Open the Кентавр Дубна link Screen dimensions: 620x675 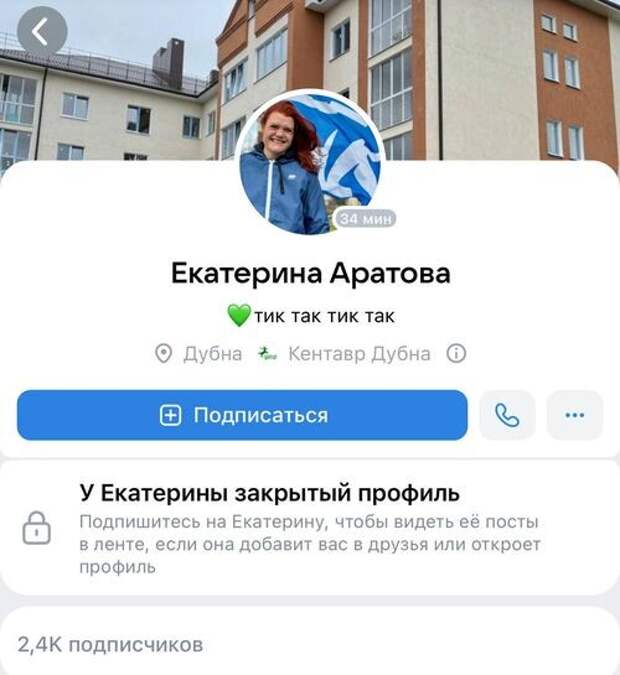click(x=358, y=354)
